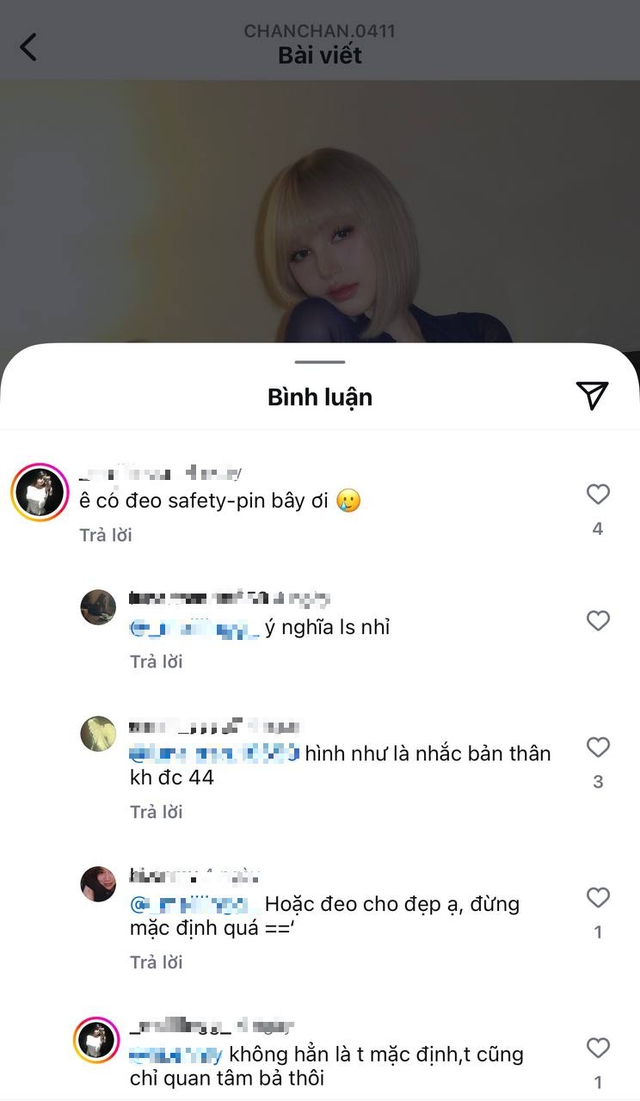Go back from the Bài viết screen

(x=28, y=46)
